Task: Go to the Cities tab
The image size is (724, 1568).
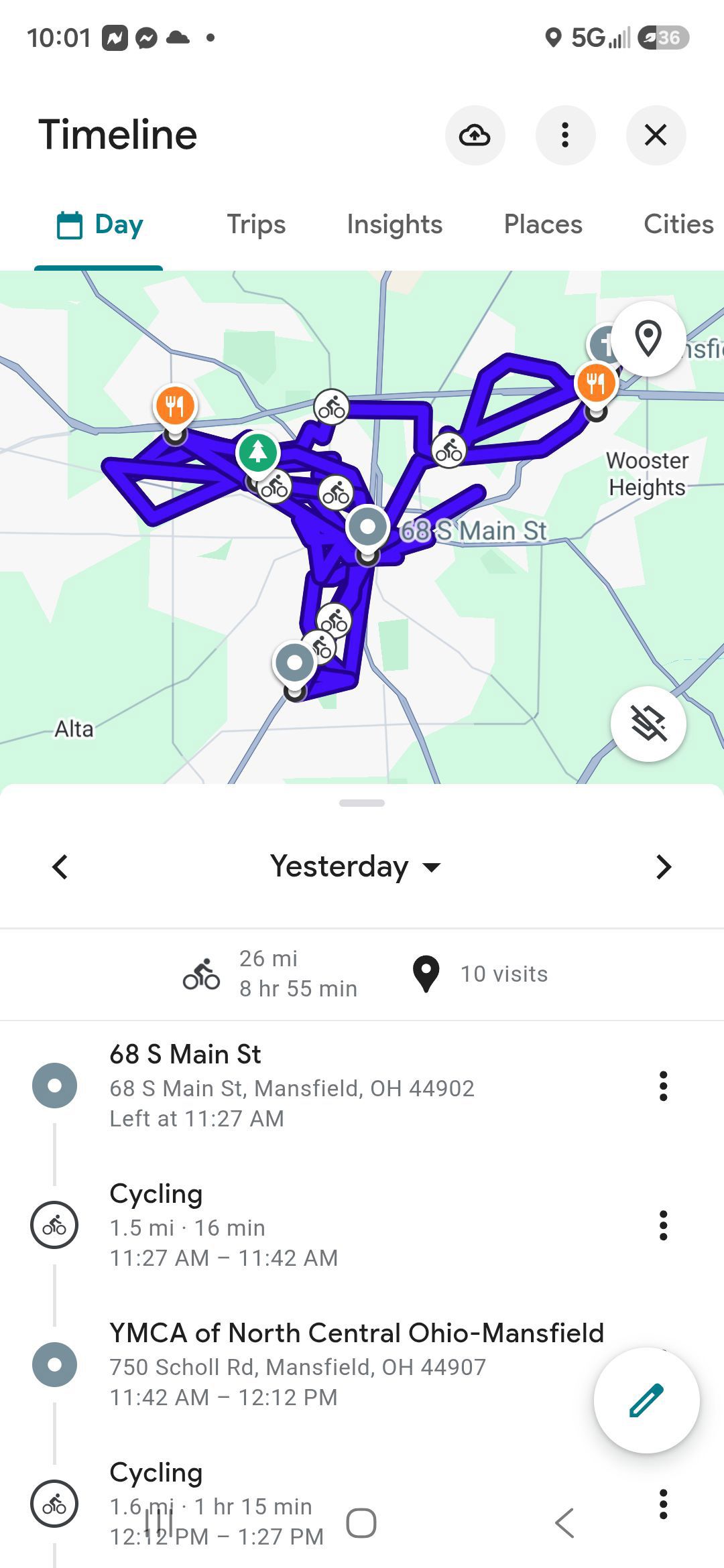Action: 678,224
